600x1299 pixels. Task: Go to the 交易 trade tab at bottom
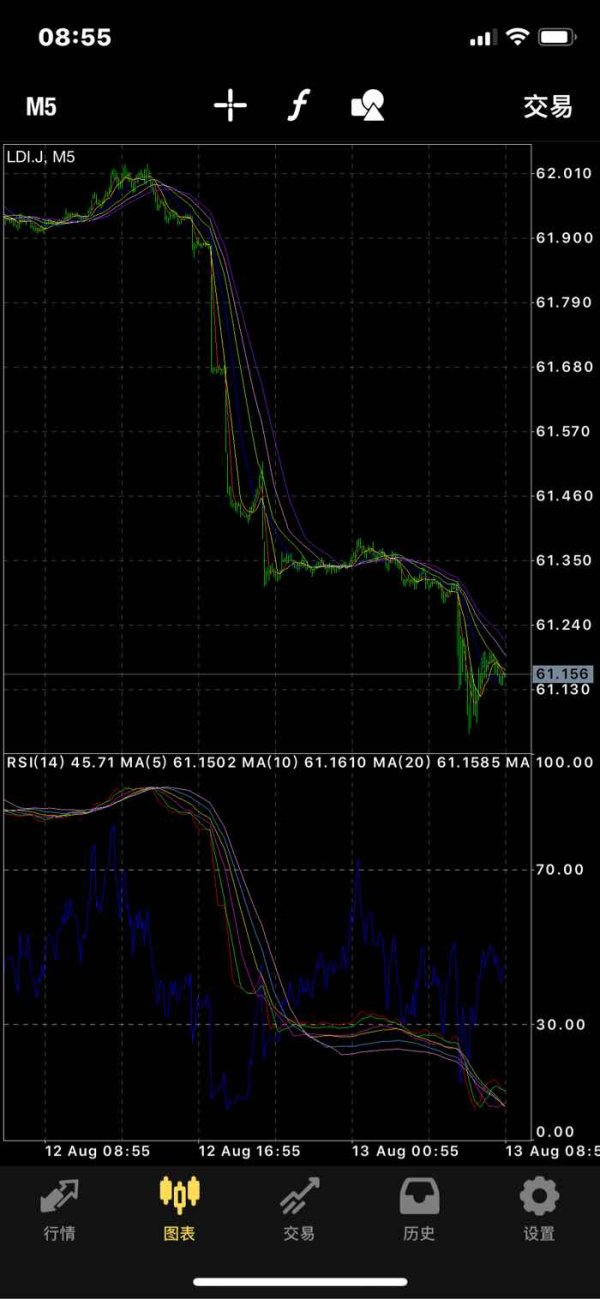click(299, 1209)
